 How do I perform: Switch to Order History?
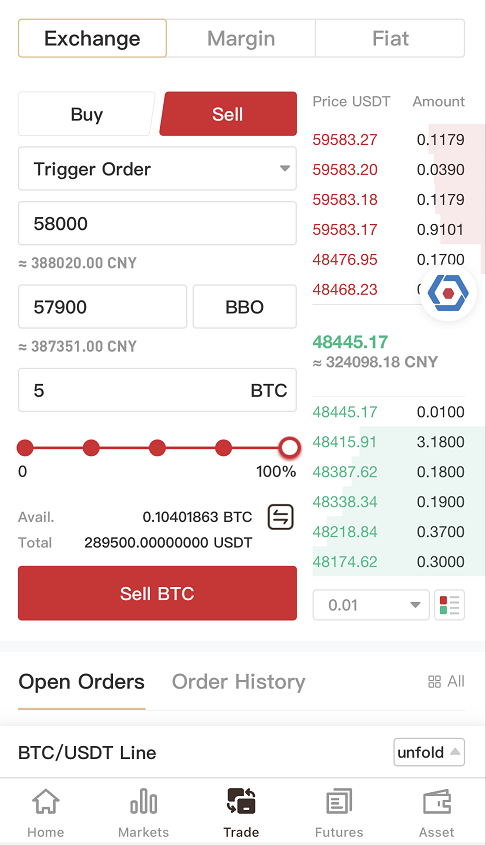(x=238, y=682)
